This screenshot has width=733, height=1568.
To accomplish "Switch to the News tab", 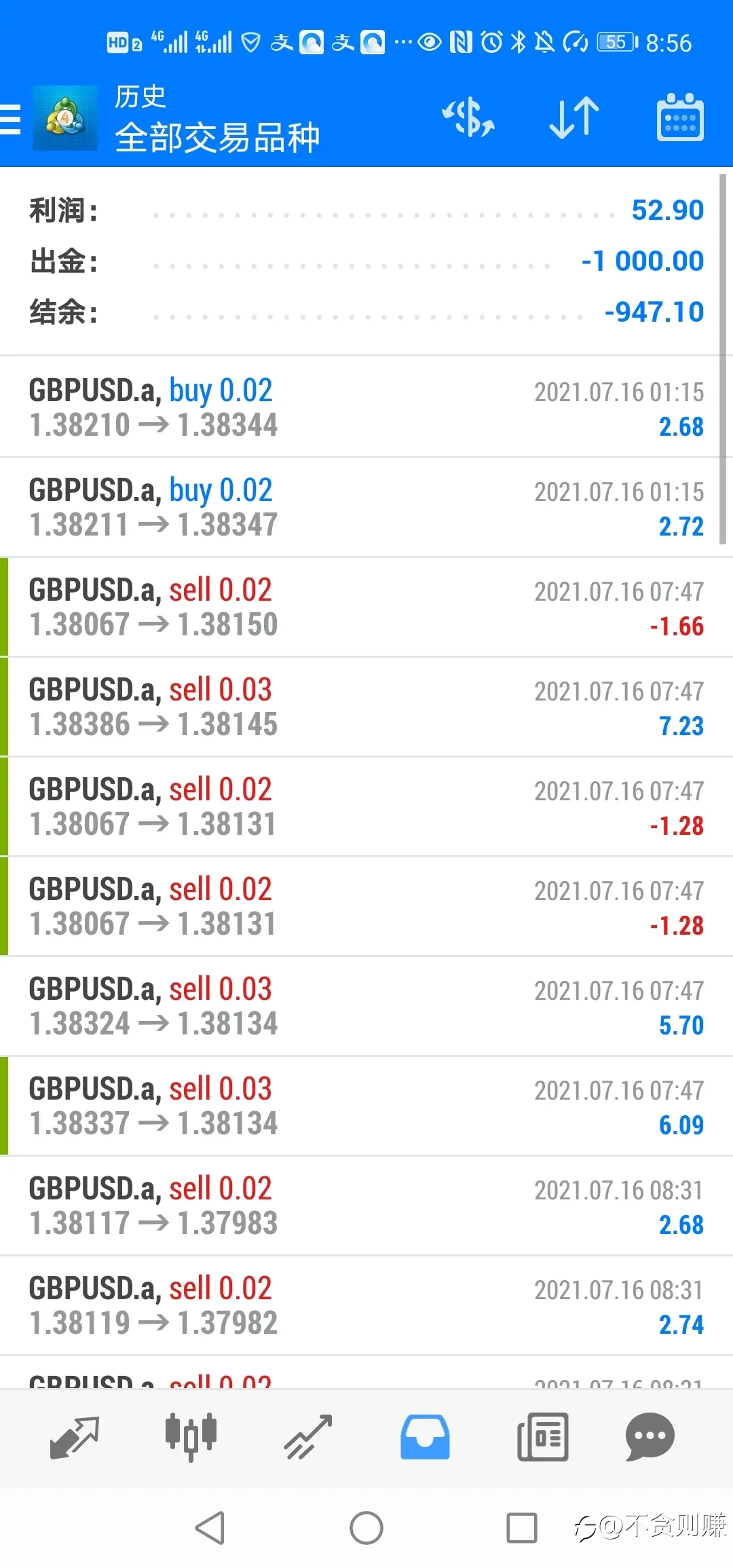I will pyautogui.click(x=542, y=1437).
